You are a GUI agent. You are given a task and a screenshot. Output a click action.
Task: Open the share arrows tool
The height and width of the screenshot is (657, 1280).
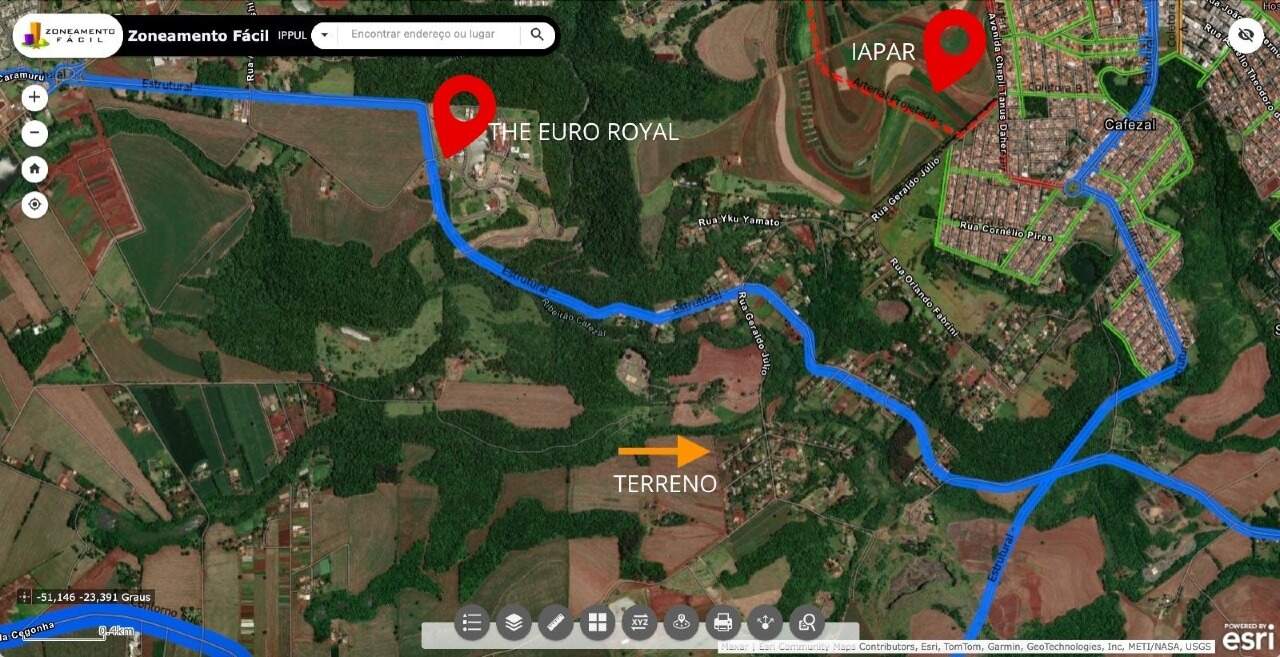pyautogui.click(x=766, y=623)
